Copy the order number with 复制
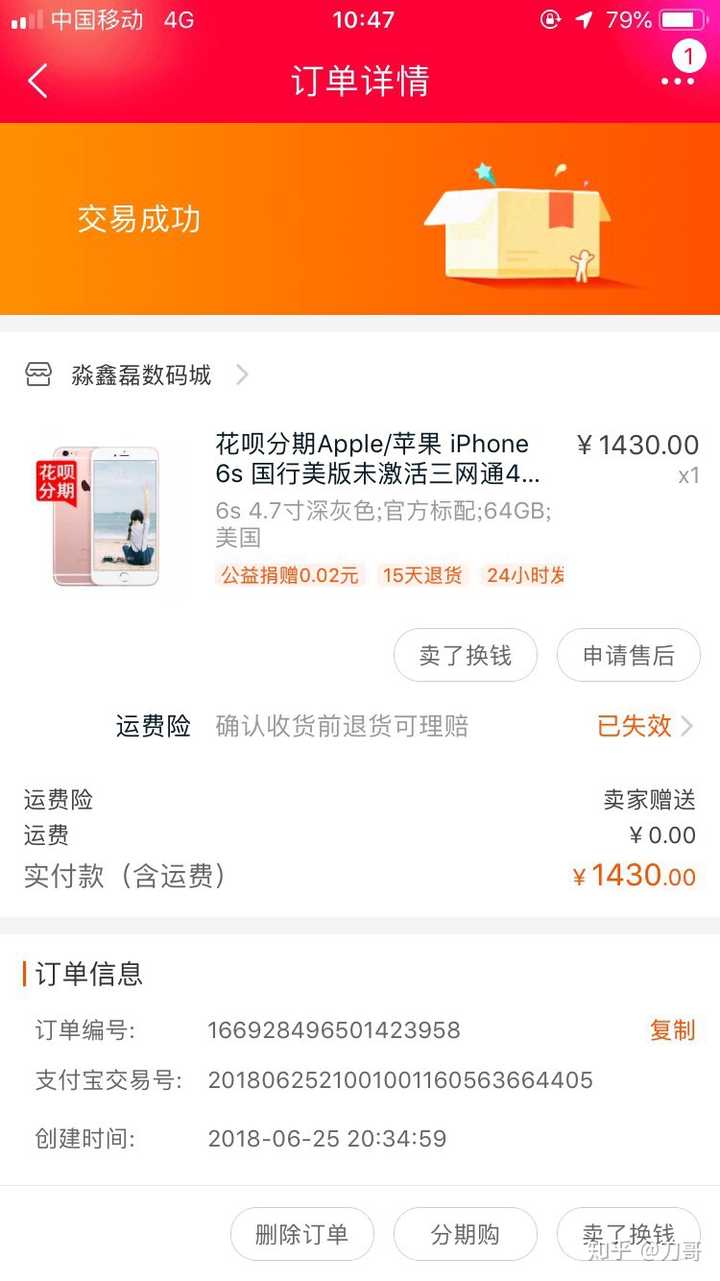This screenshot has width=720, height=1281. click(672, 1030)
